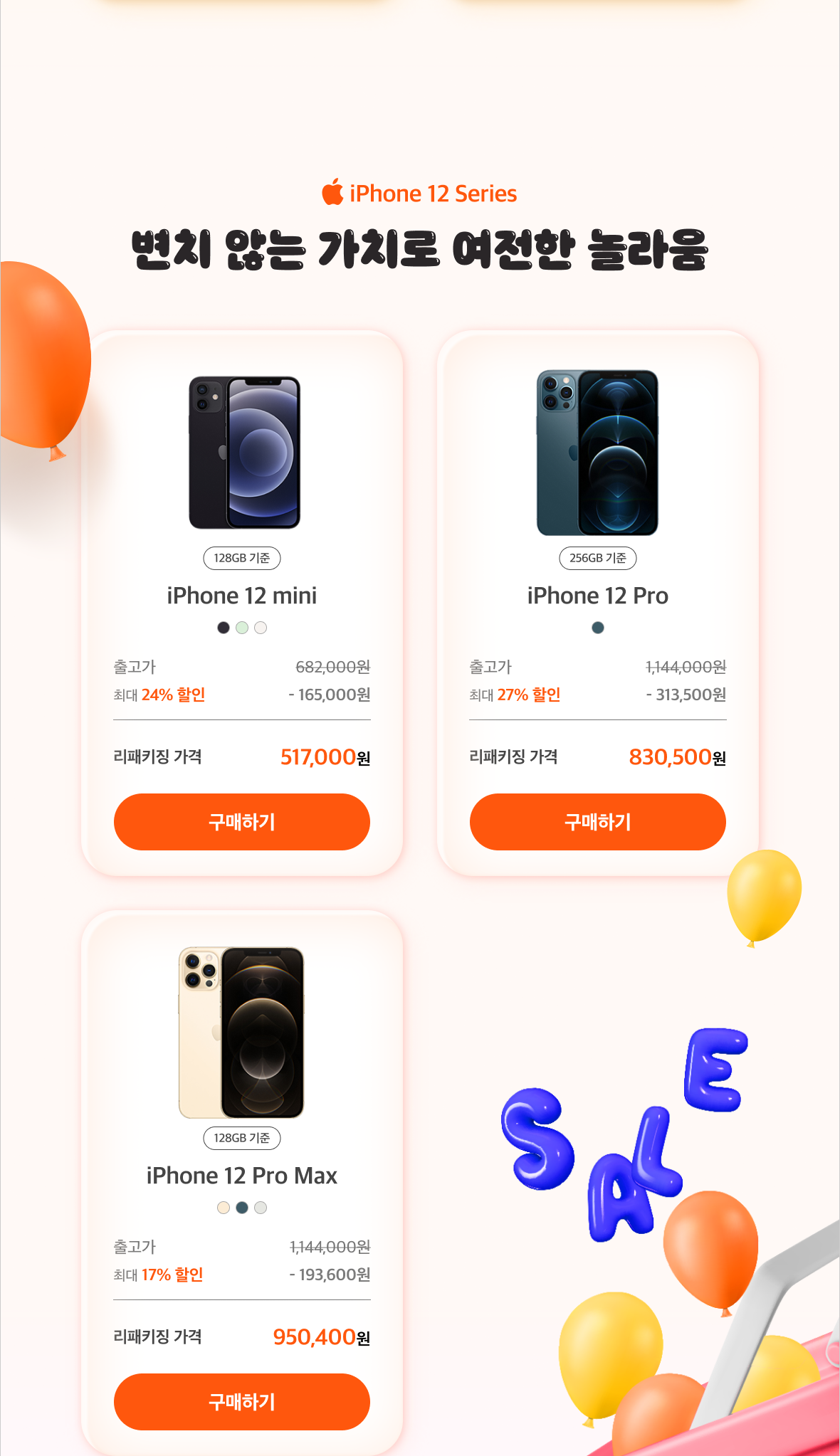Screen dimensions: 840x1456
Task: Buy the iPhone 12 Pro Max
Action: tap(241, 1401)
